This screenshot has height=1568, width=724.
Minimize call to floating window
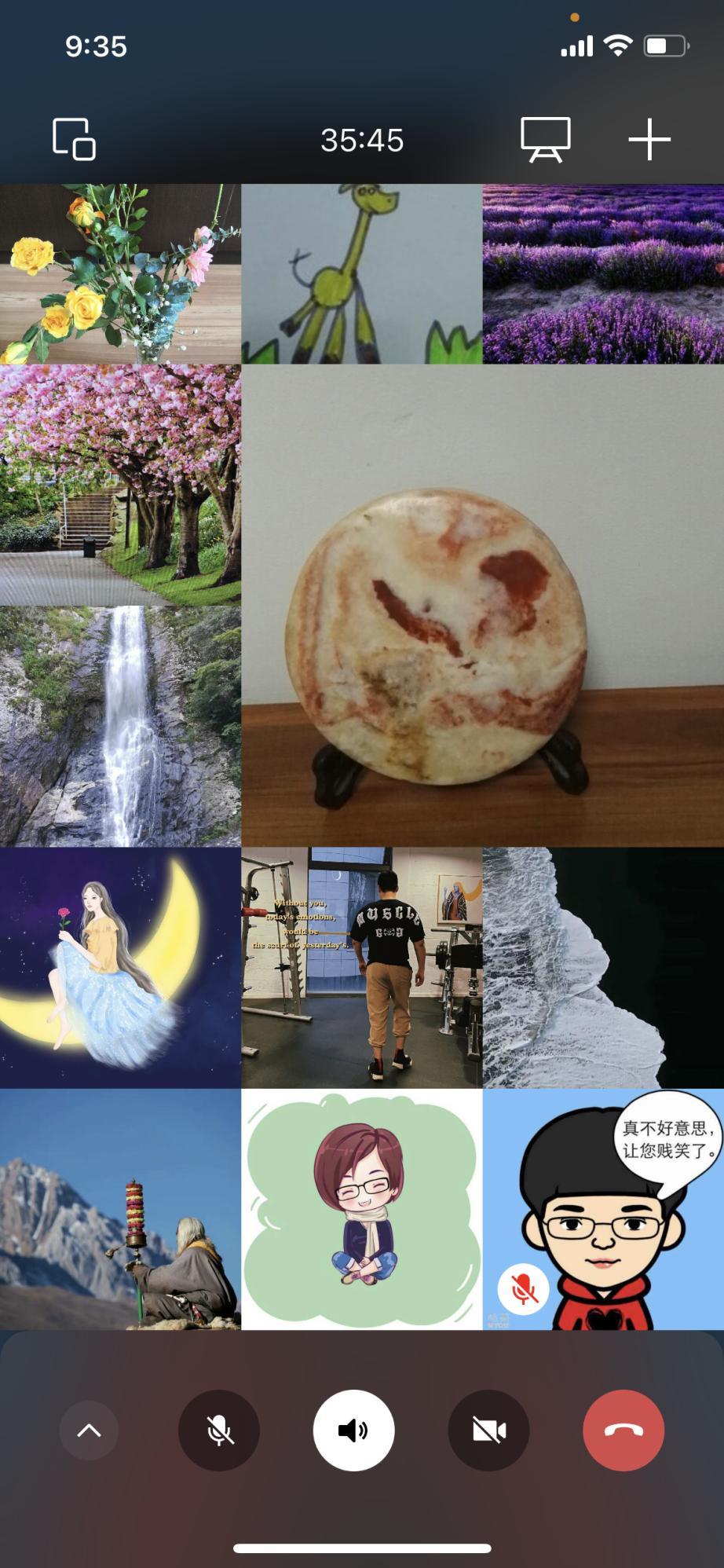pyautogui.click(x=74, y=140)
